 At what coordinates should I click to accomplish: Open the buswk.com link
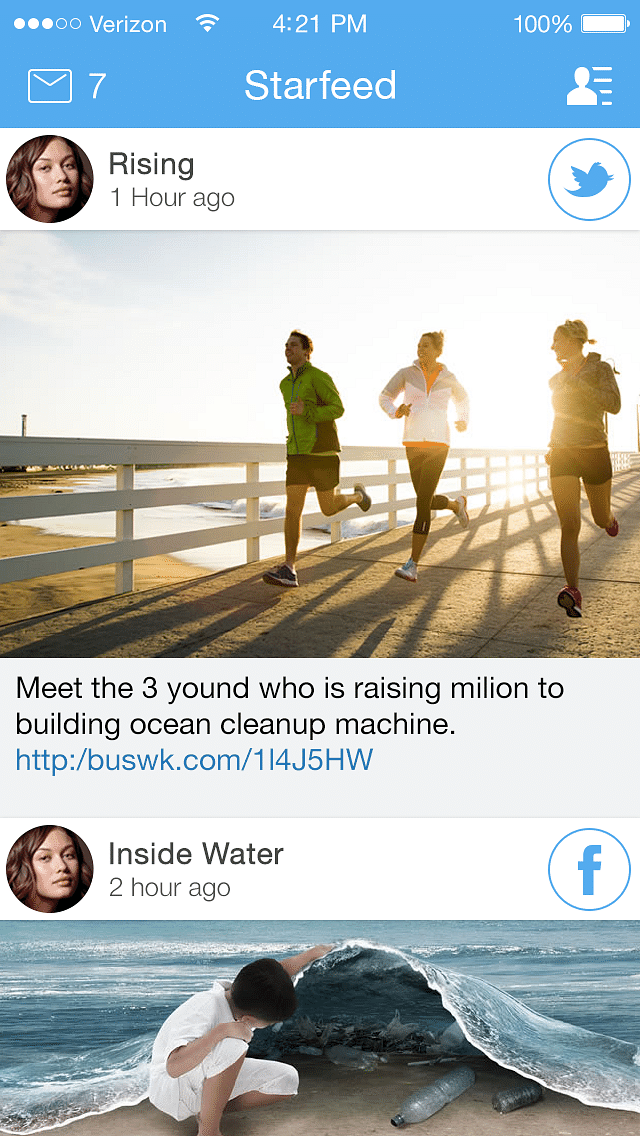194,760
